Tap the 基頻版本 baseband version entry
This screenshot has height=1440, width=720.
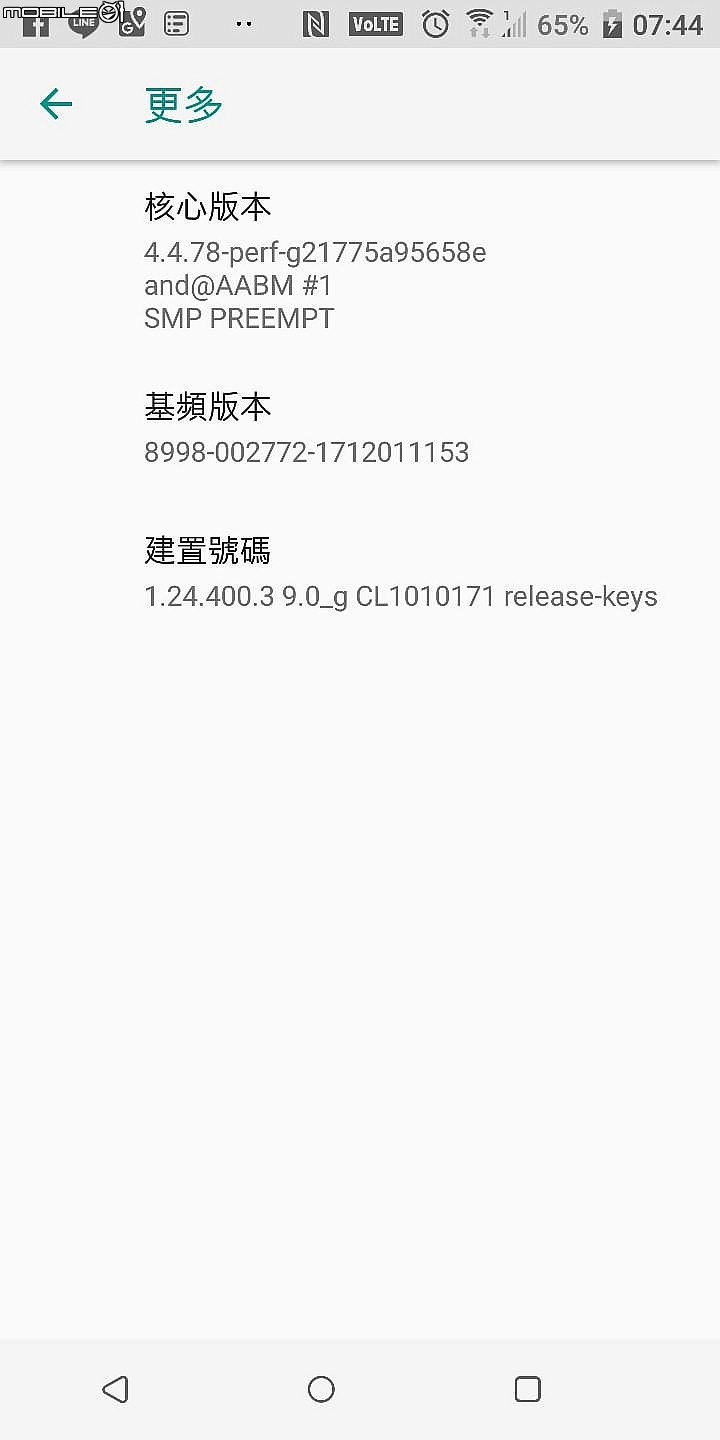(x=300, y=430)
